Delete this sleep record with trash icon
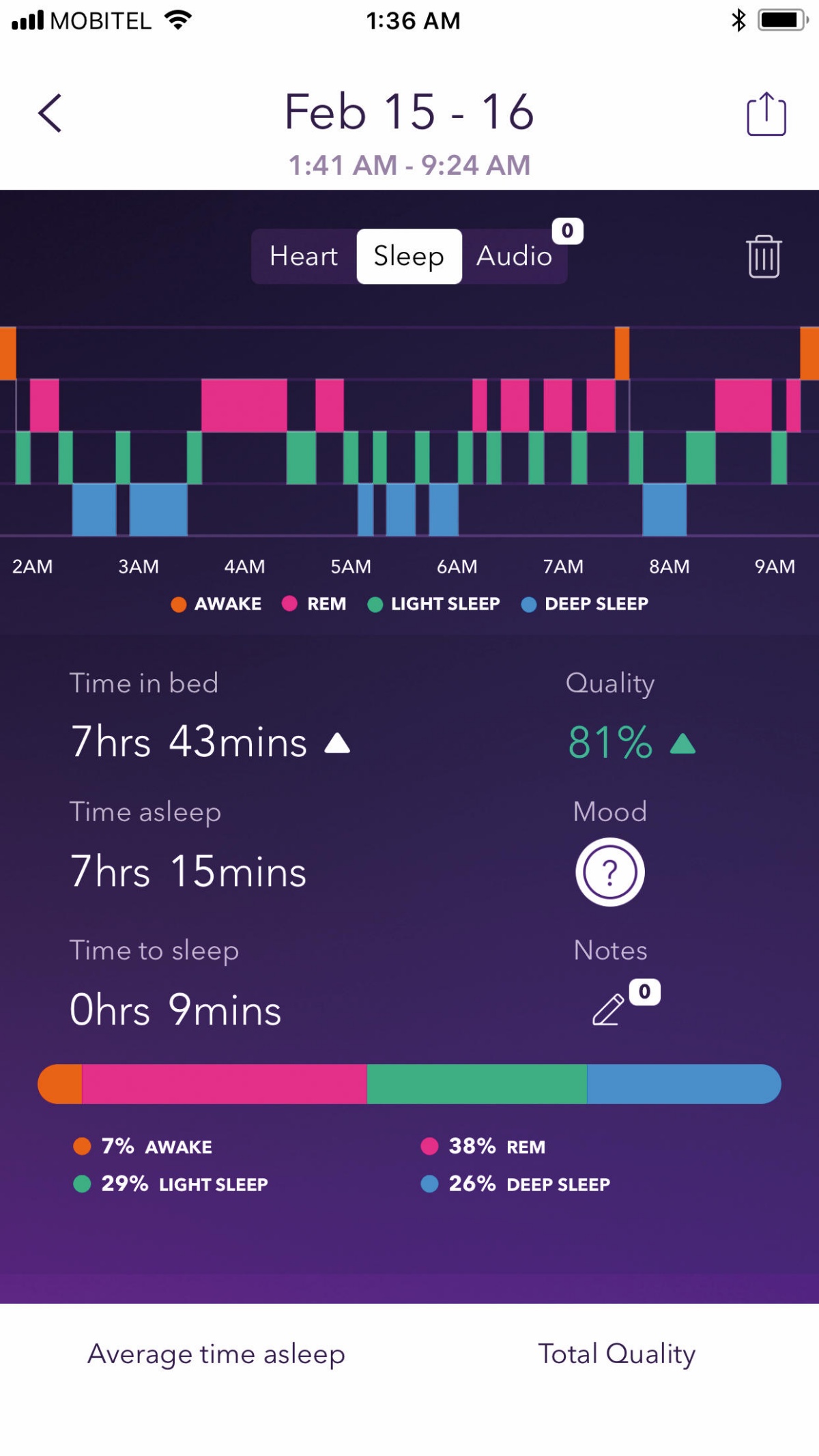 [x=764, y=257]
